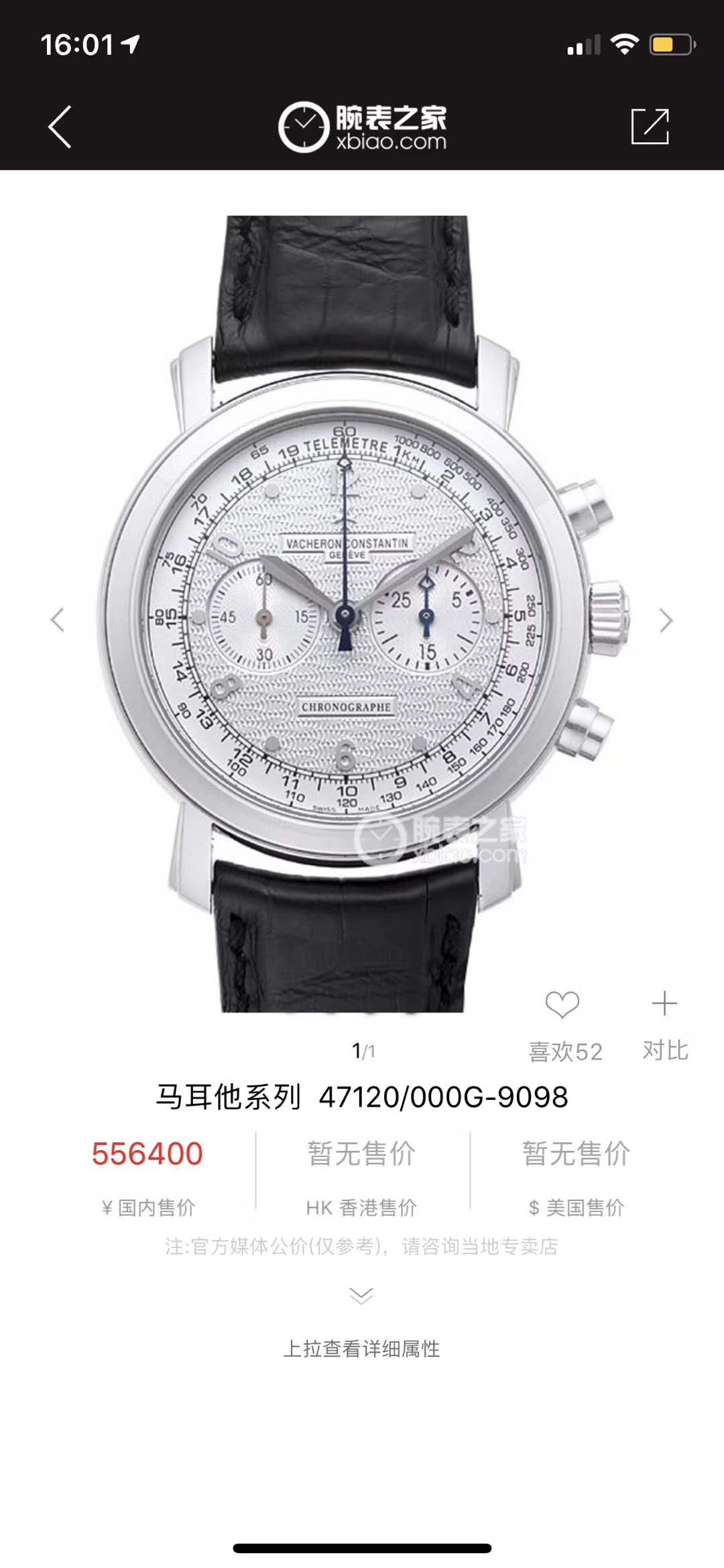Like this watch with the heart icon
This screenshot has width=724, height=1568.
[x=562, y=1005]
